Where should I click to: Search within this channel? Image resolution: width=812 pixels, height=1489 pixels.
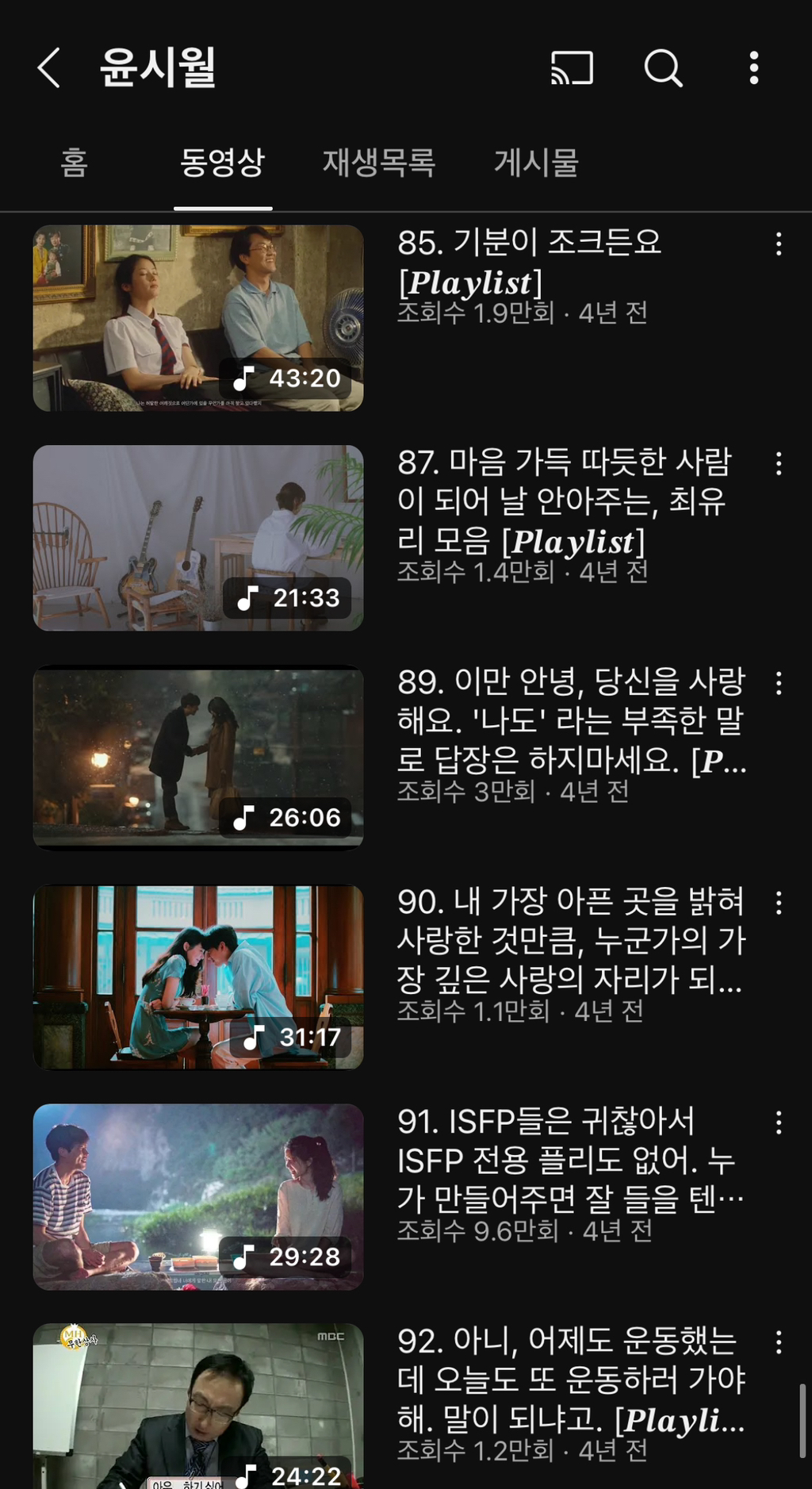pos(663,67)
